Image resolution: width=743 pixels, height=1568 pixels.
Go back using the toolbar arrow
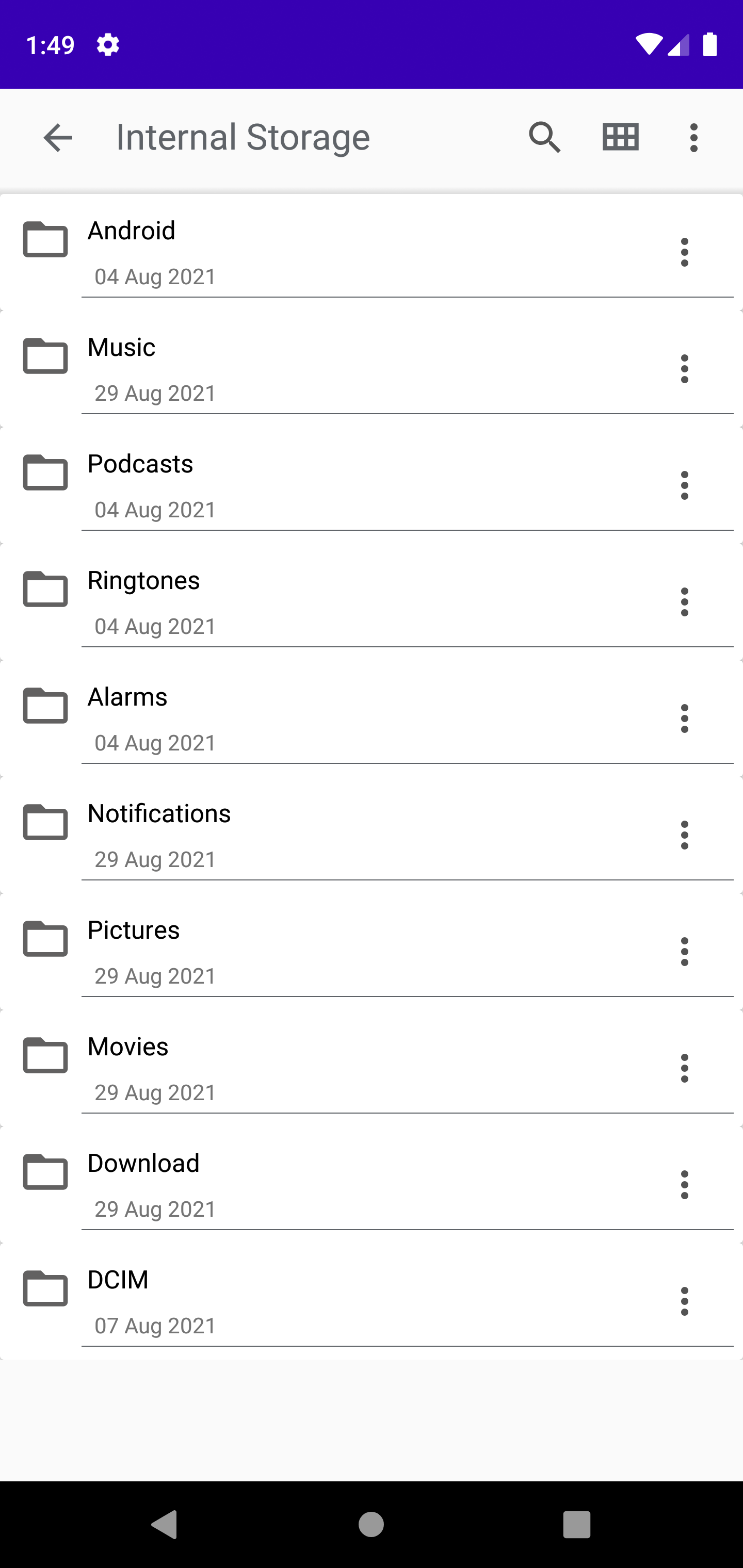pyautogui.click(x=58, y=138)
